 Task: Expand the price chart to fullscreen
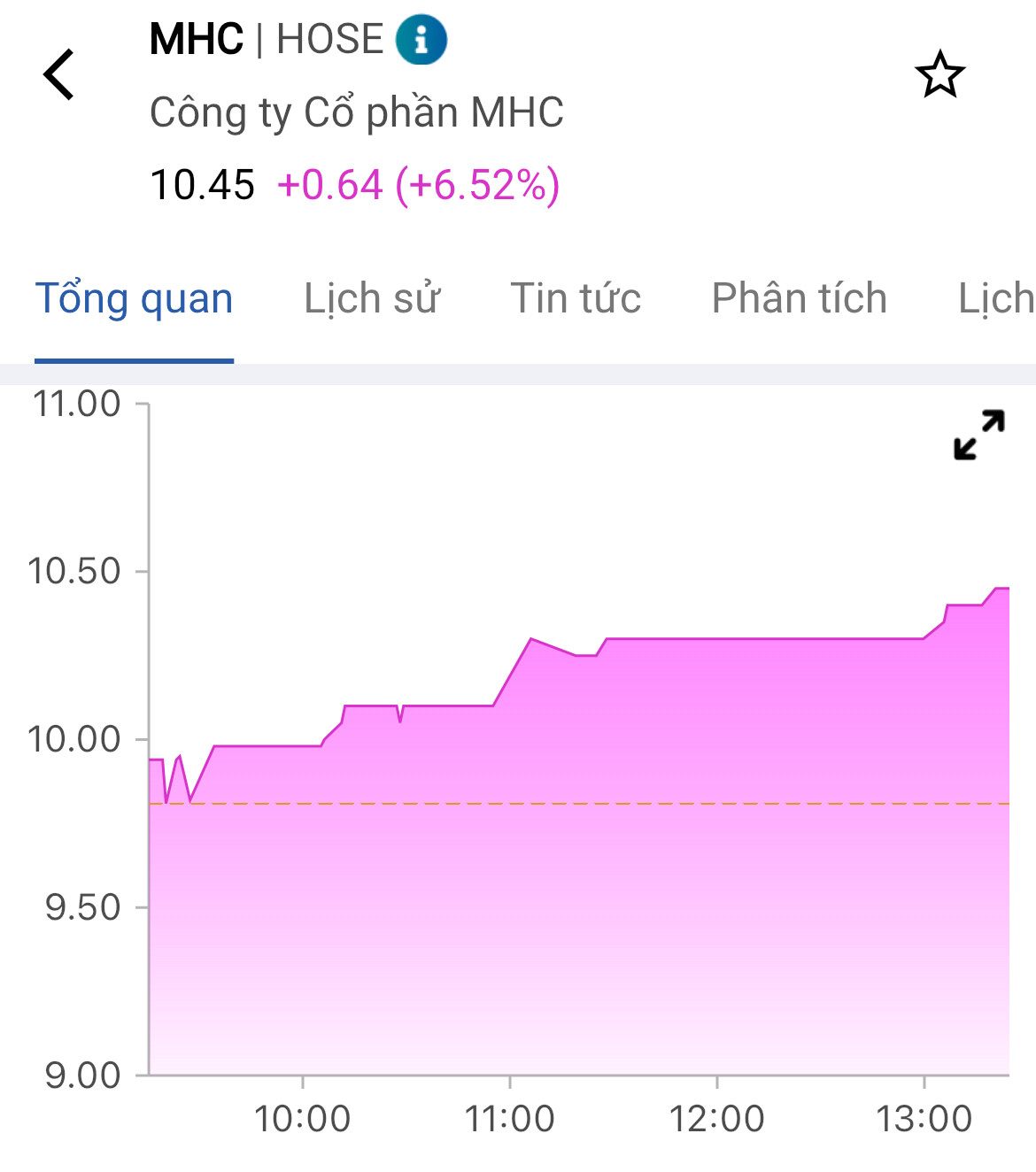tap(979, 435)
